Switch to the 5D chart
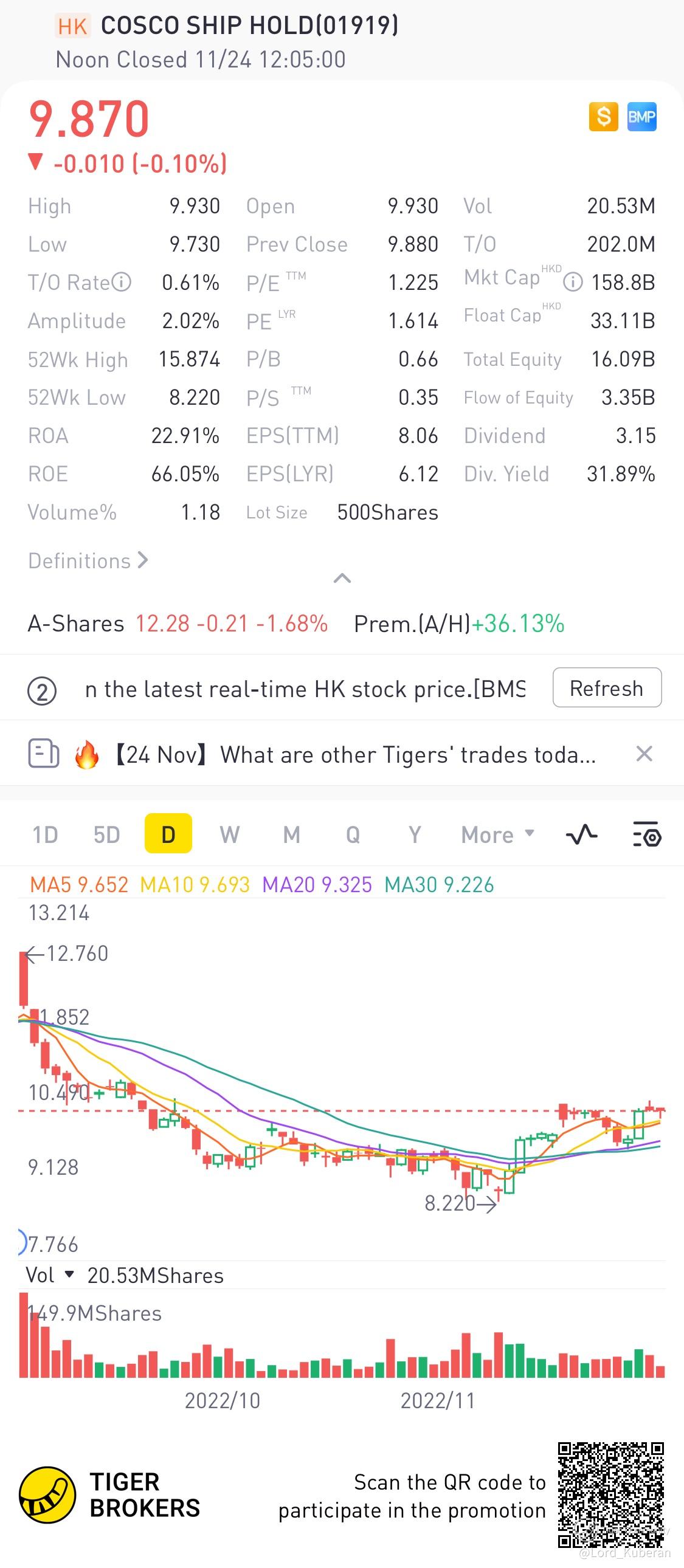The image size is (684, 1568). [x=106, y=834]
